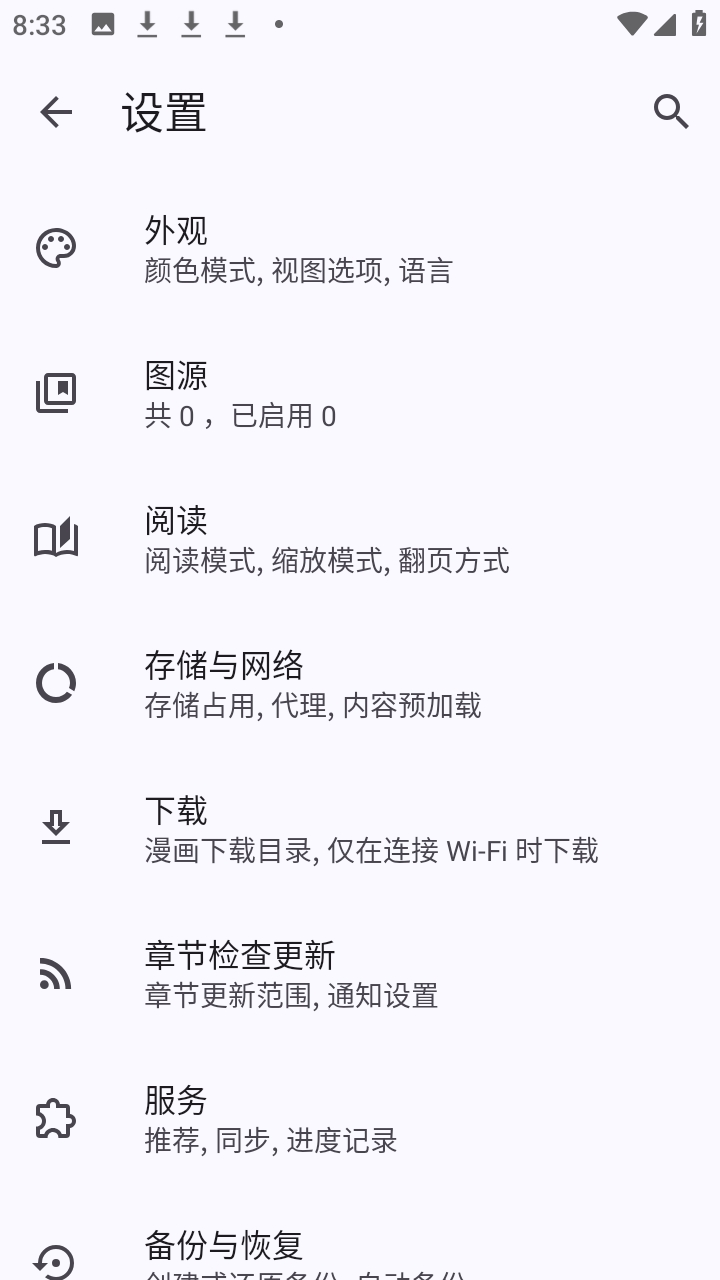
Task: Select the 阅读 reading book icon
Action: click(x=57, y=538)
